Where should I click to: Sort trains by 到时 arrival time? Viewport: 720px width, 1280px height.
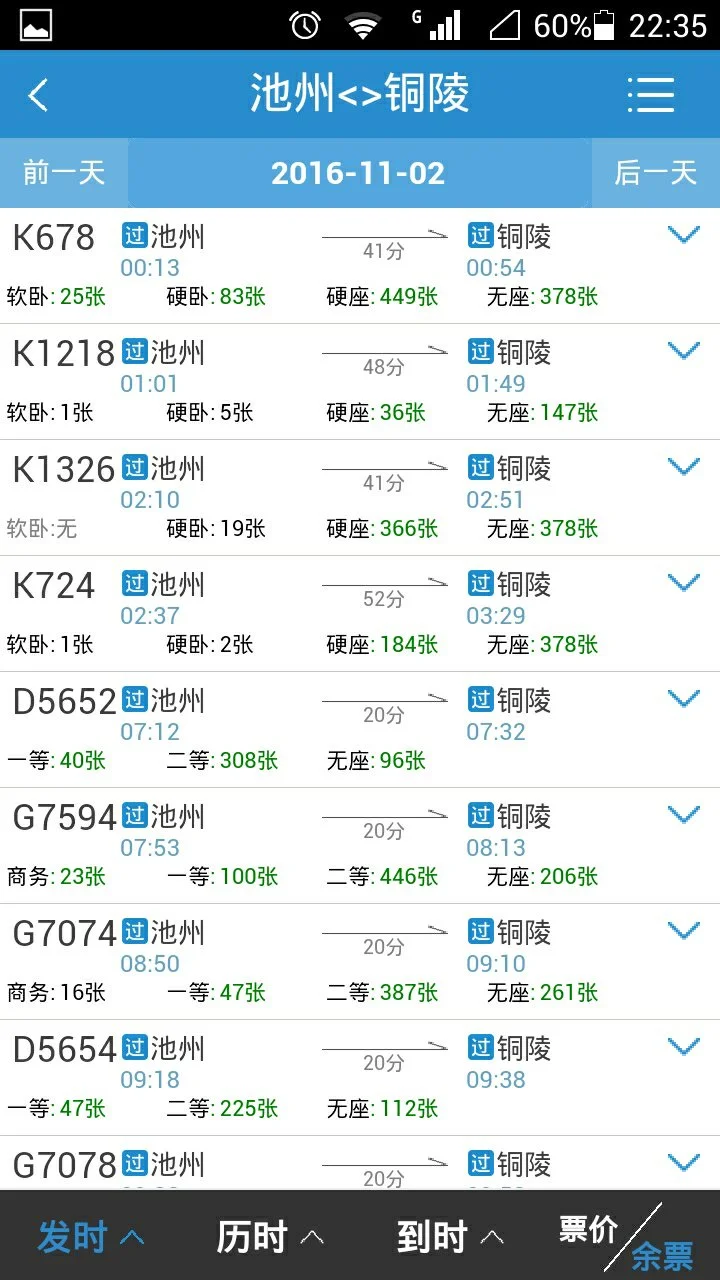[447, 1236]
